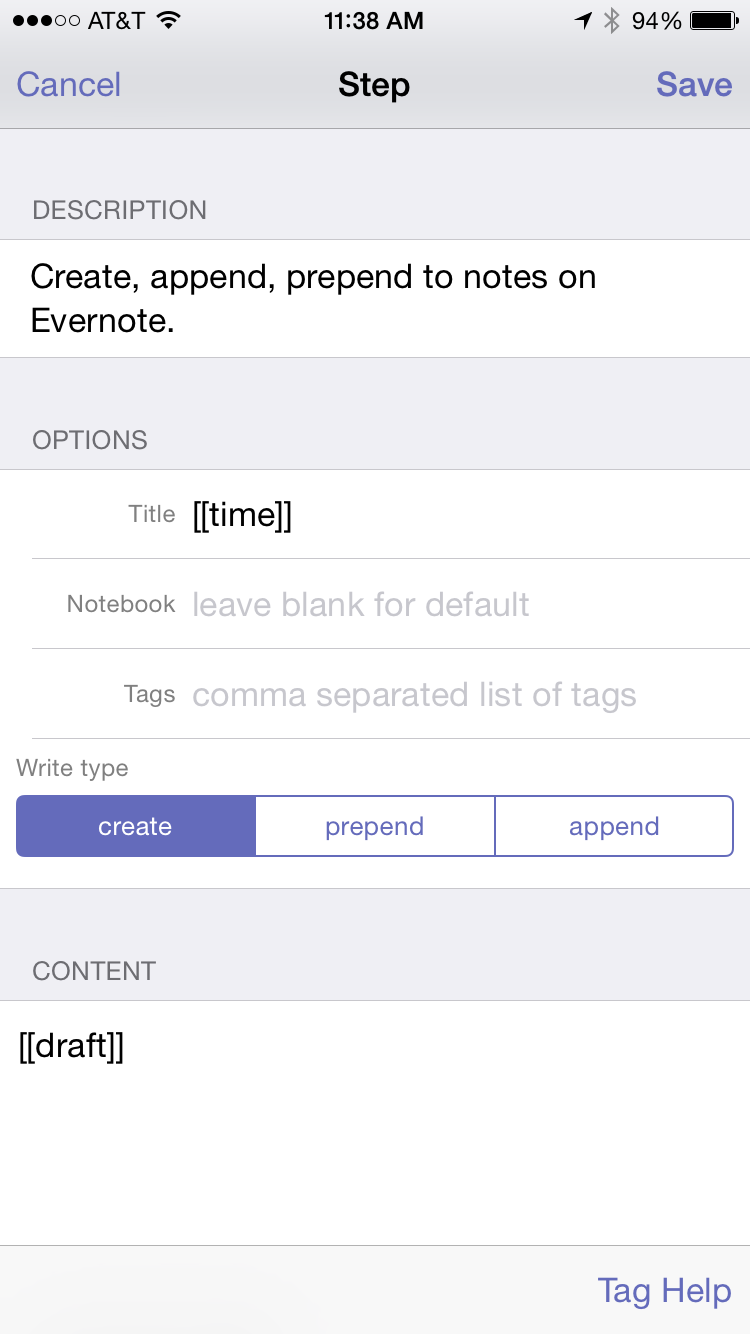This screenshot has width=750, height=1334.
Task: Choose the append write type
Action: point(614,826)
